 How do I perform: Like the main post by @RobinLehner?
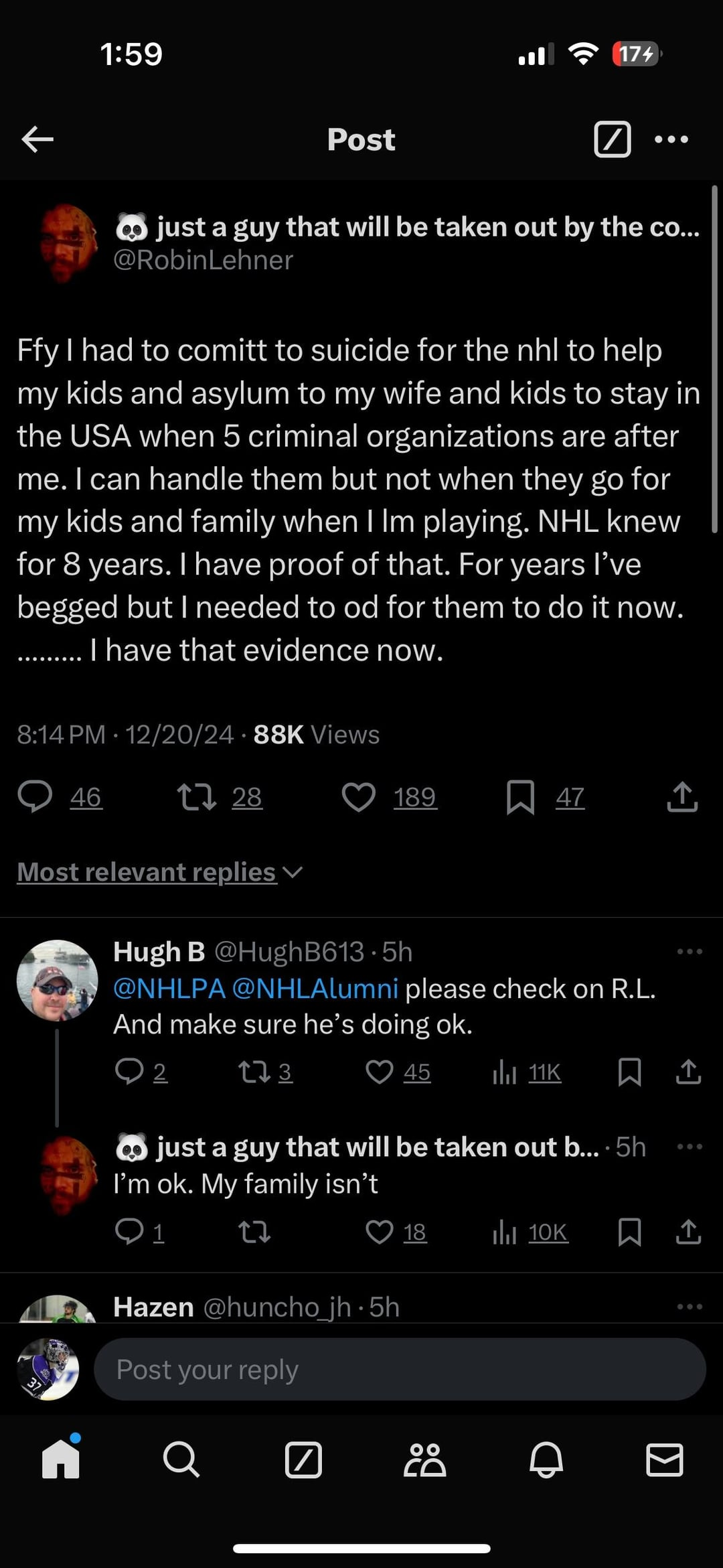(x=359, y=797)
